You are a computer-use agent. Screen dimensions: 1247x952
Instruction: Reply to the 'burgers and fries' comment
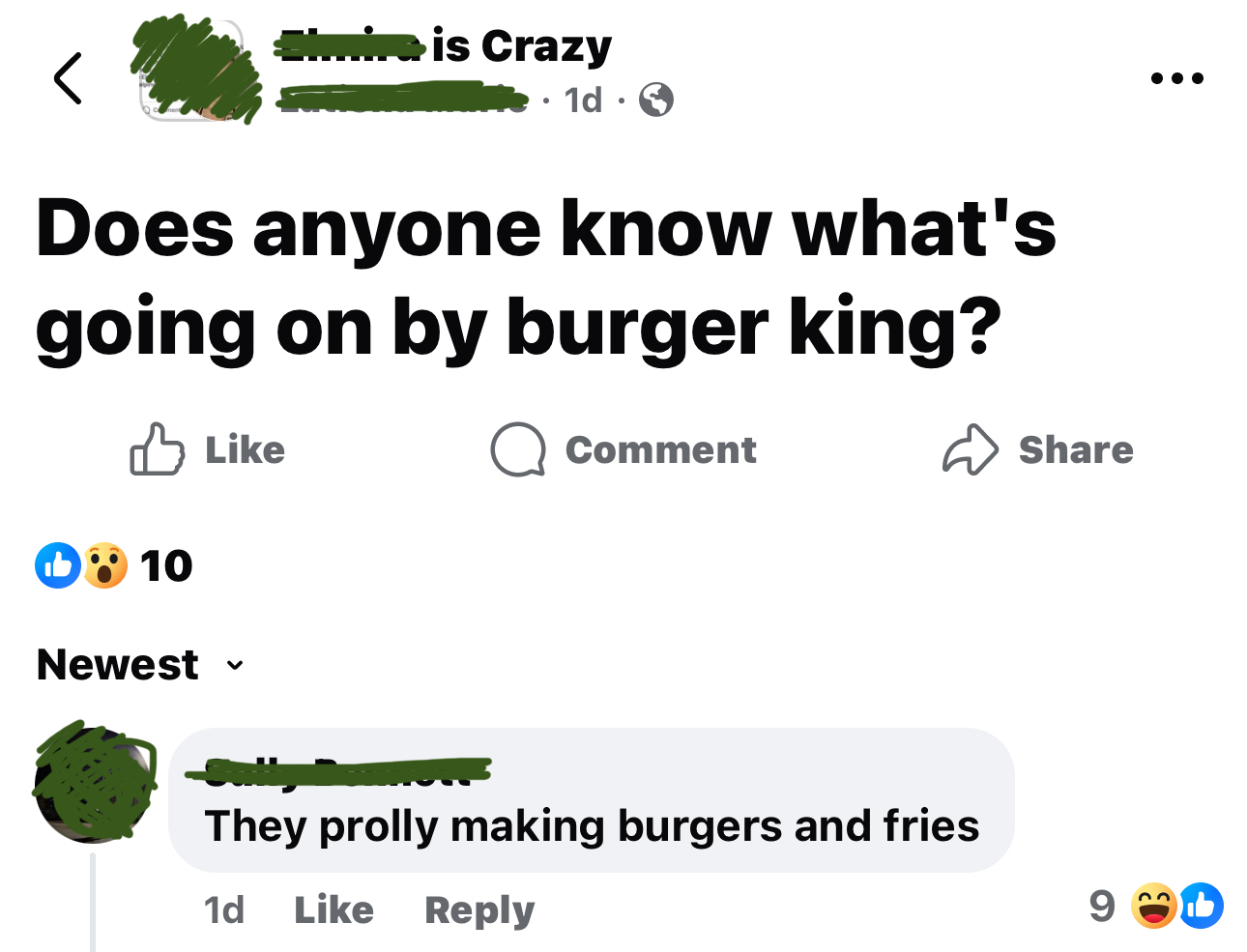(x=479, y=909)
